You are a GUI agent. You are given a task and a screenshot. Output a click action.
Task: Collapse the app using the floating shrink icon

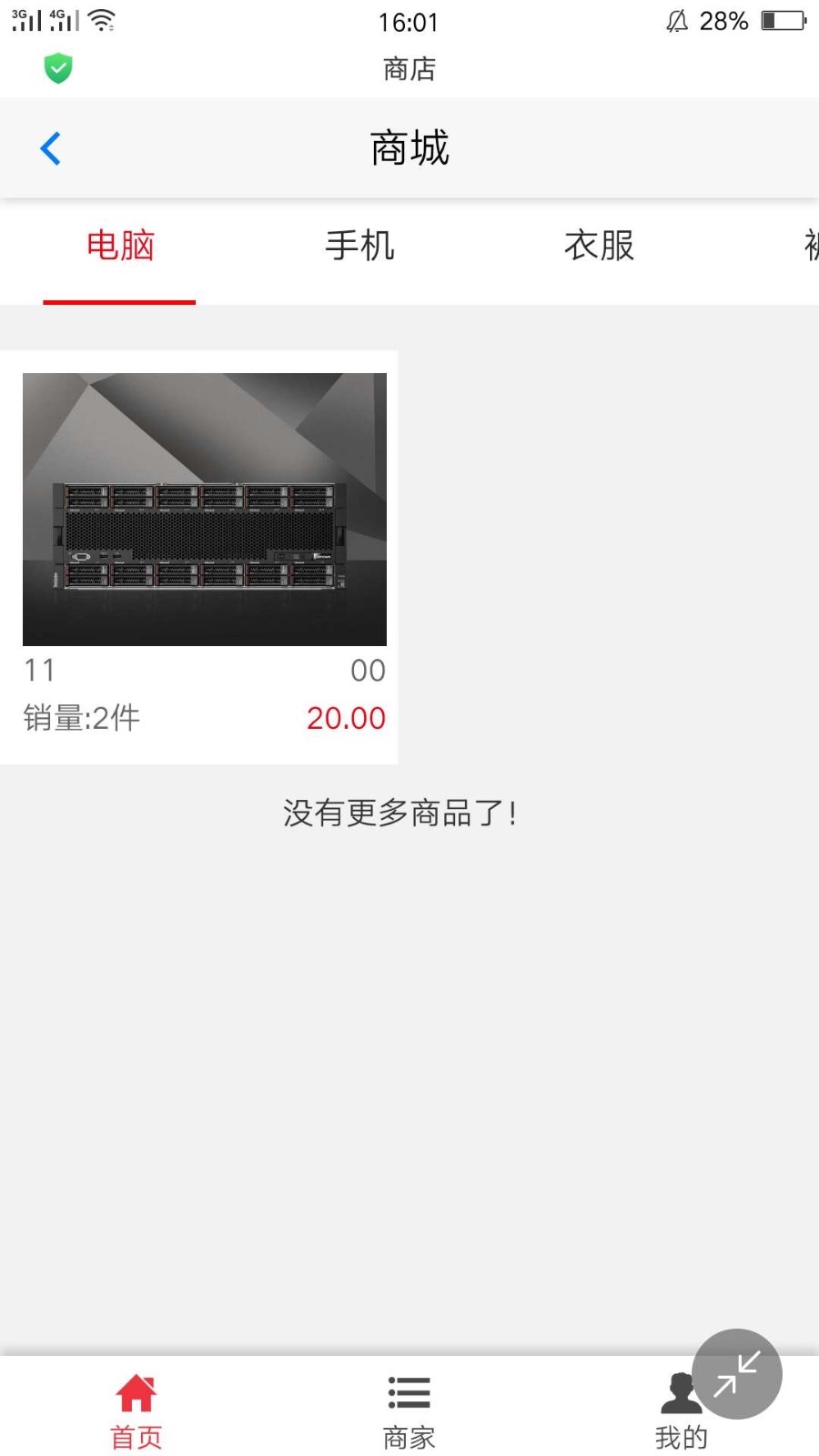735,1374
